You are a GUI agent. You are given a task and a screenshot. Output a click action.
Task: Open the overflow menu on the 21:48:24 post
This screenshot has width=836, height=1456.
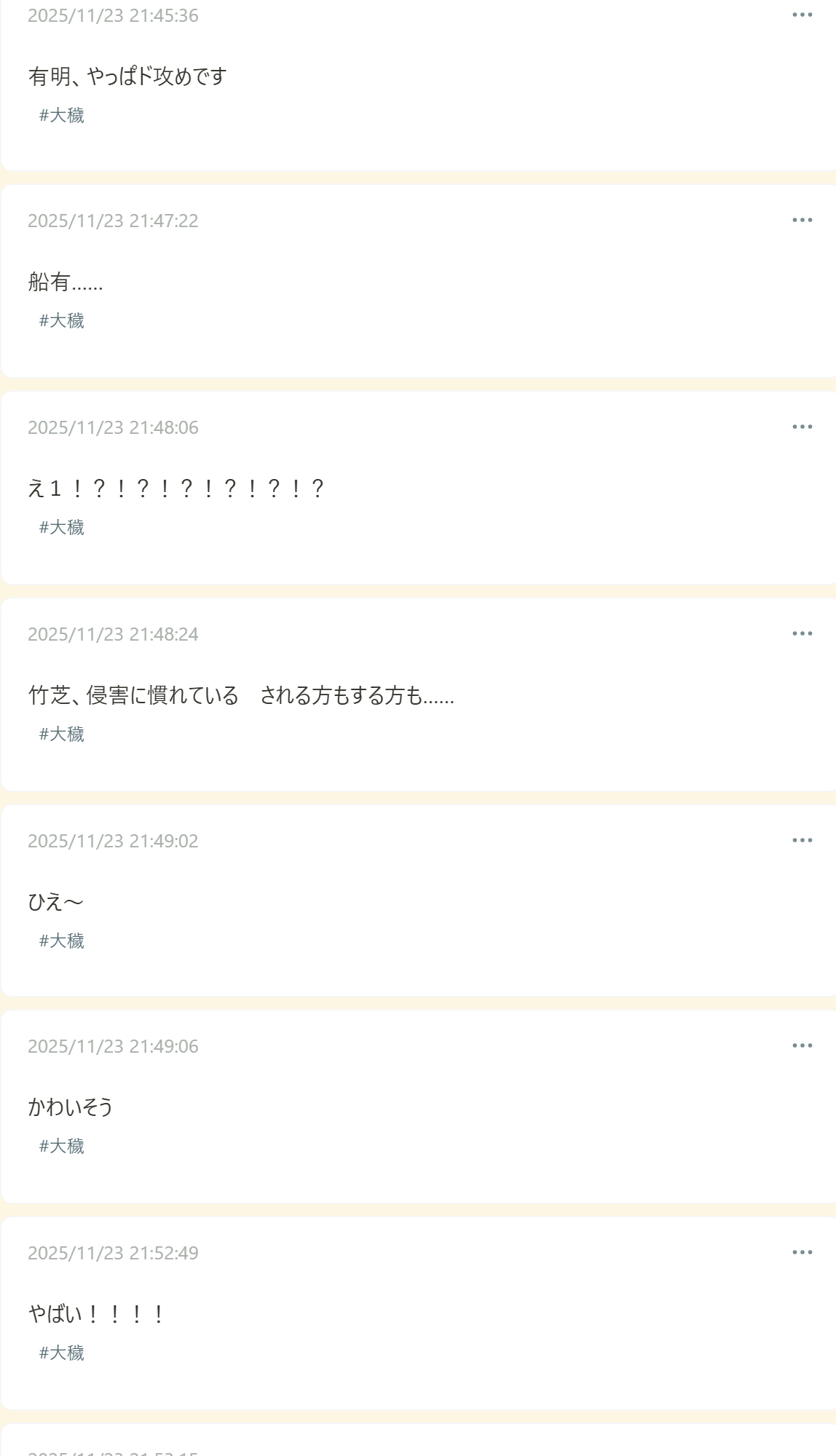tap(802, 633)
